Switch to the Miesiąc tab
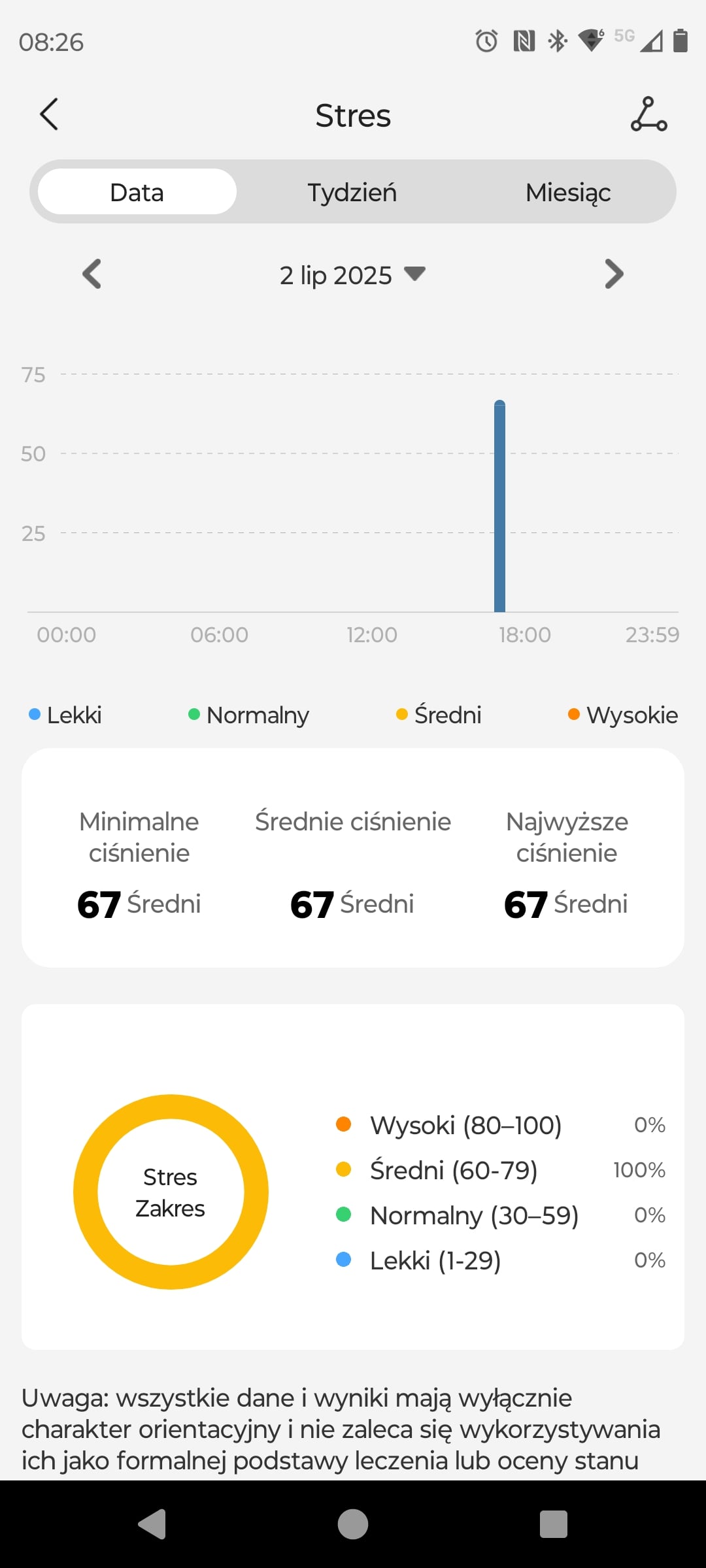Screen dimensions: 706x1568 [x=568, y=192]
